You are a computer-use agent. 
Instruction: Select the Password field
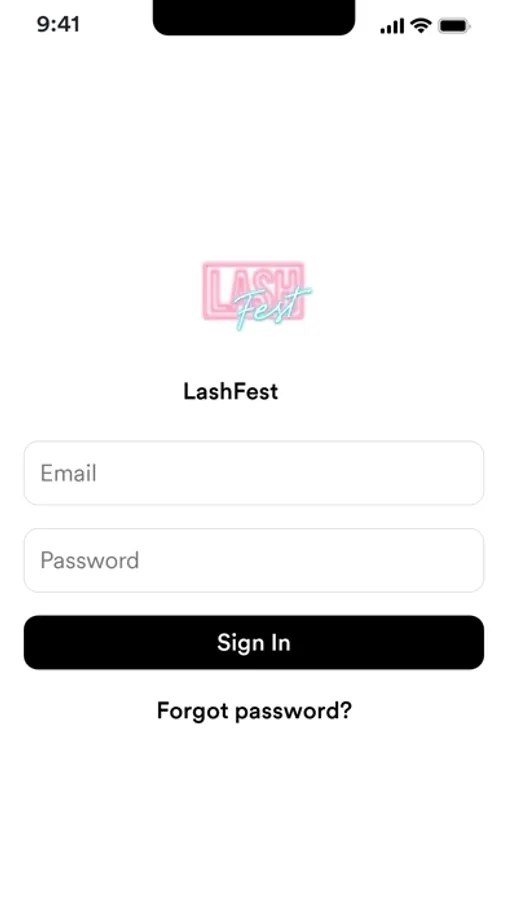click(x=253, y=560)
